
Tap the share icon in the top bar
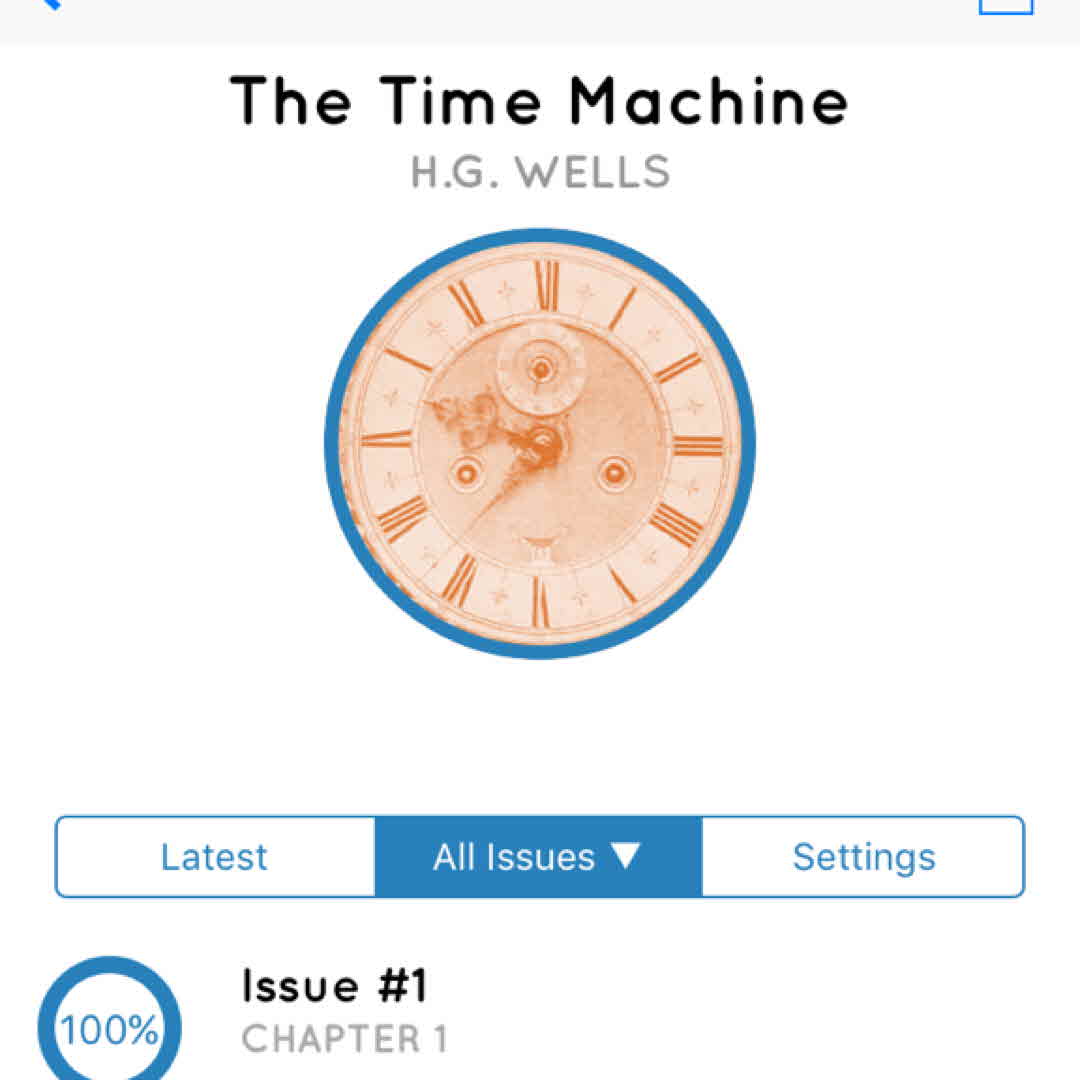[x=1005, y=5]
